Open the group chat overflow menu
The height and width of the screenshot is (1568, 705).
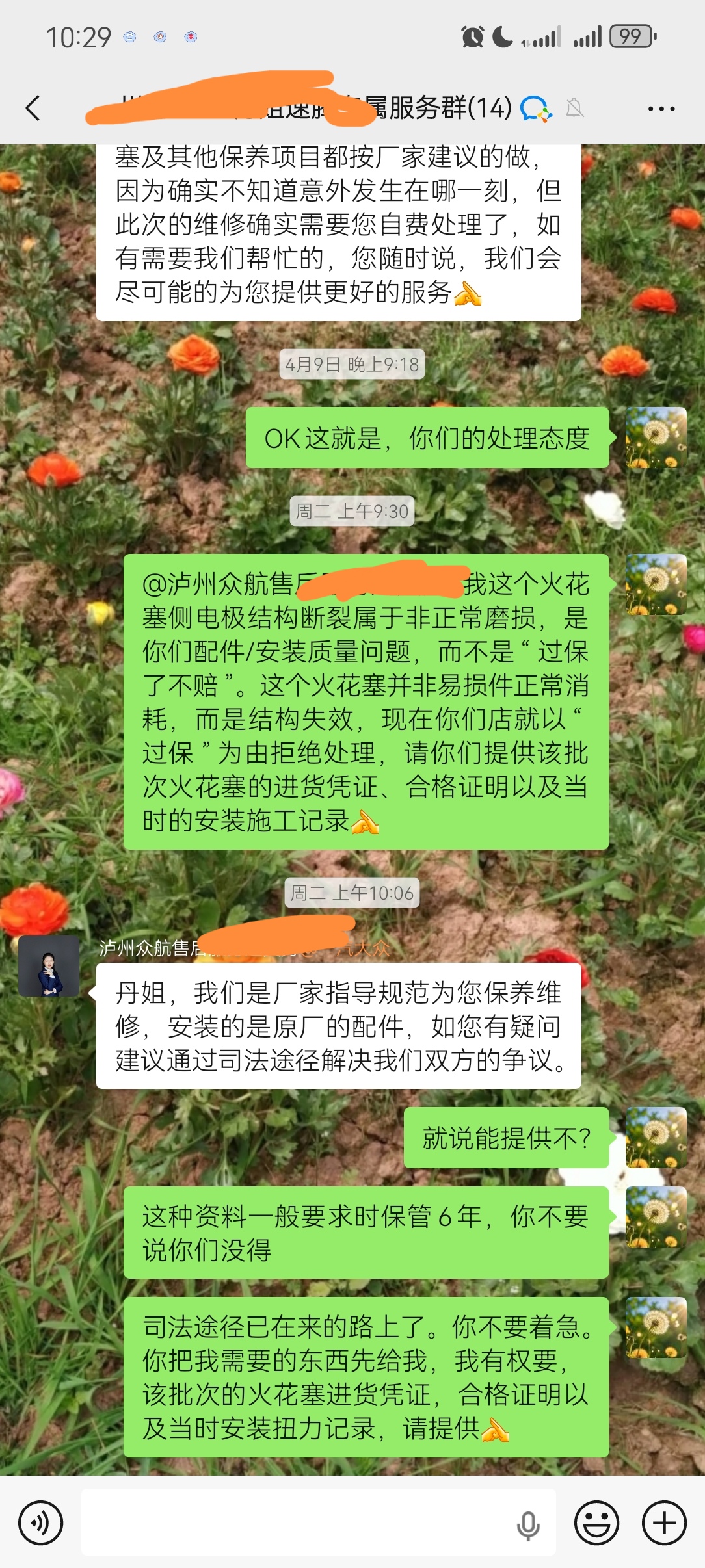[x=661, y=109]
